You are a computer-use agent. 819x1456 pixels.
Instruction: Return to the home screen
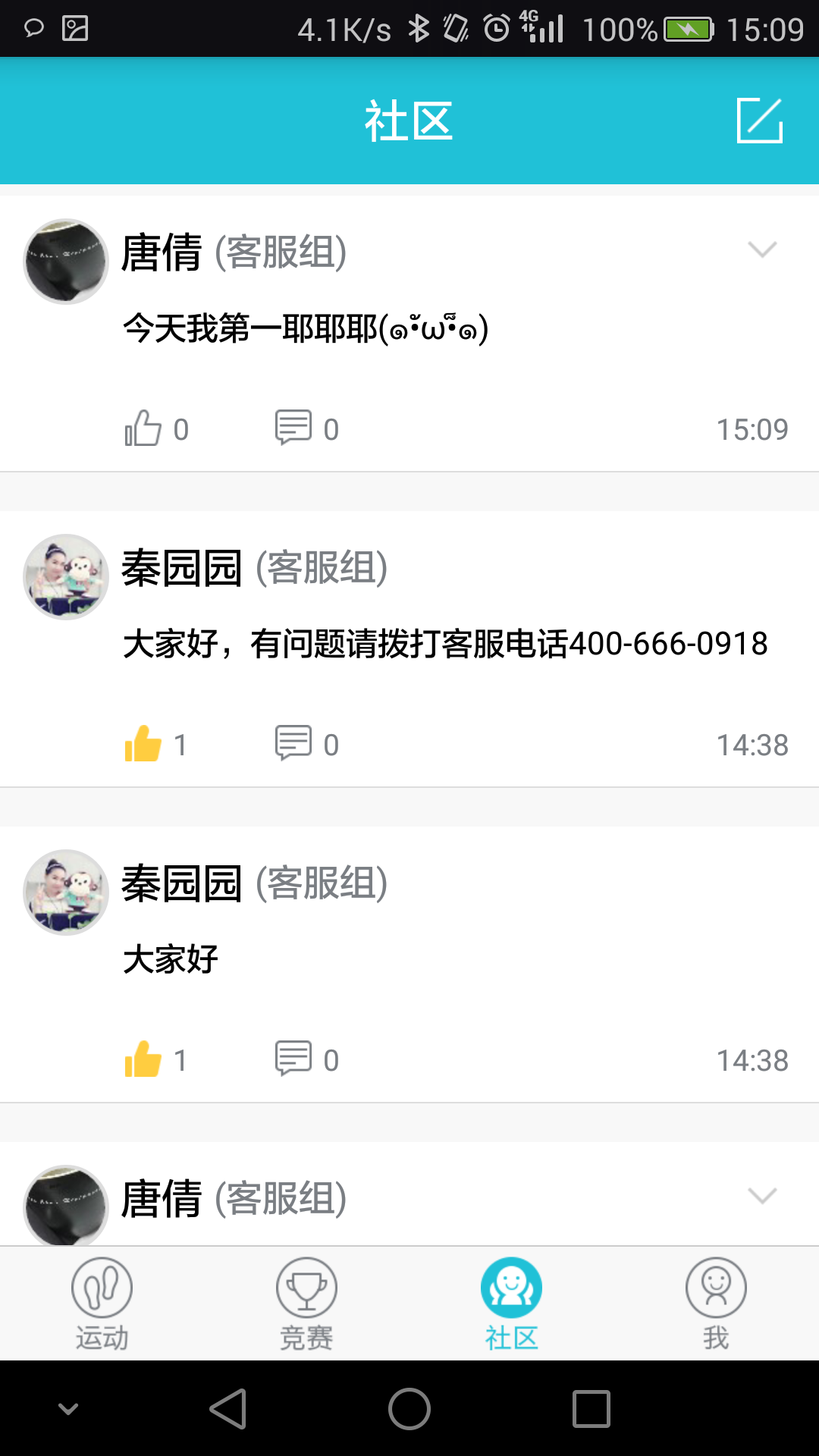[409, 1409]
